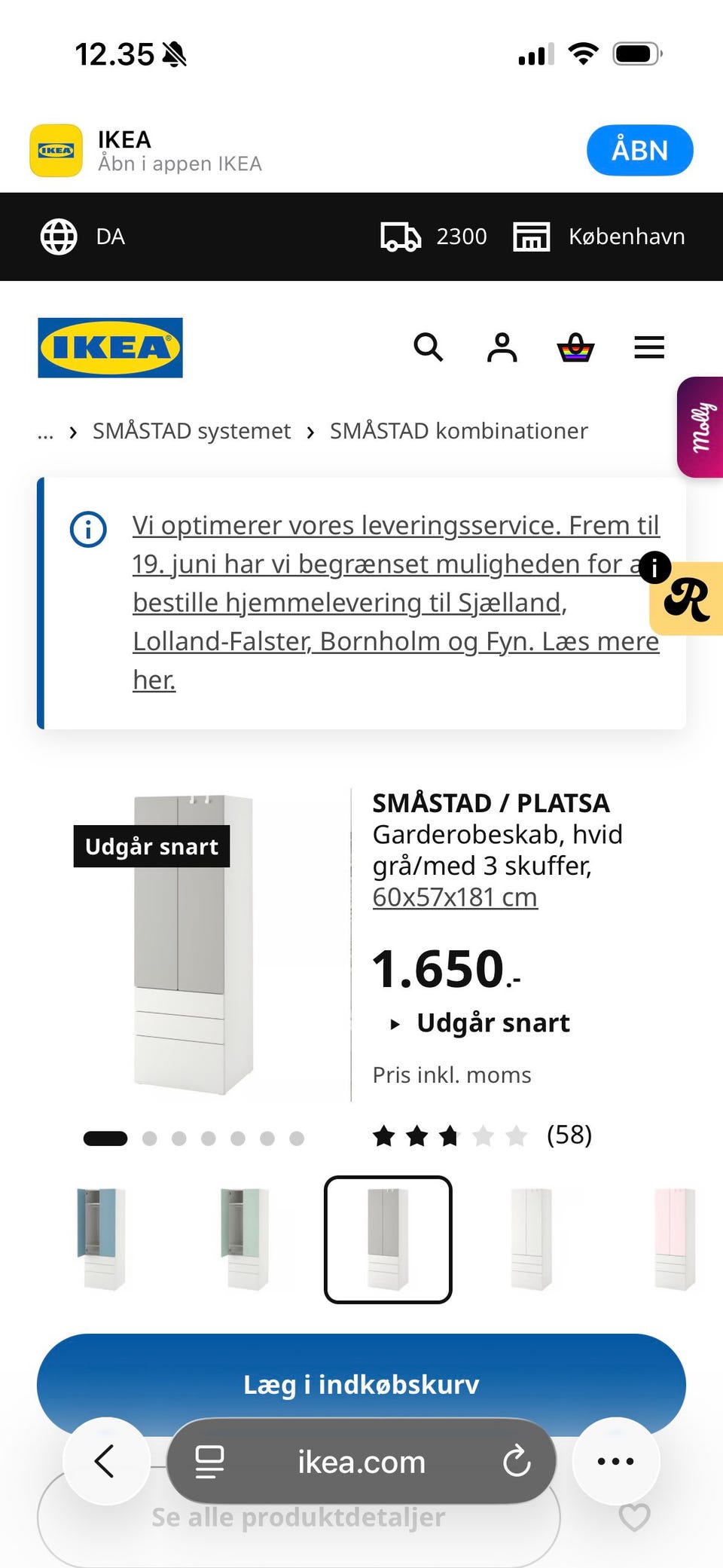
Task: Open the 60x57x181 cm measurements link
Action: pyautogui.click(x=455, y=897)
